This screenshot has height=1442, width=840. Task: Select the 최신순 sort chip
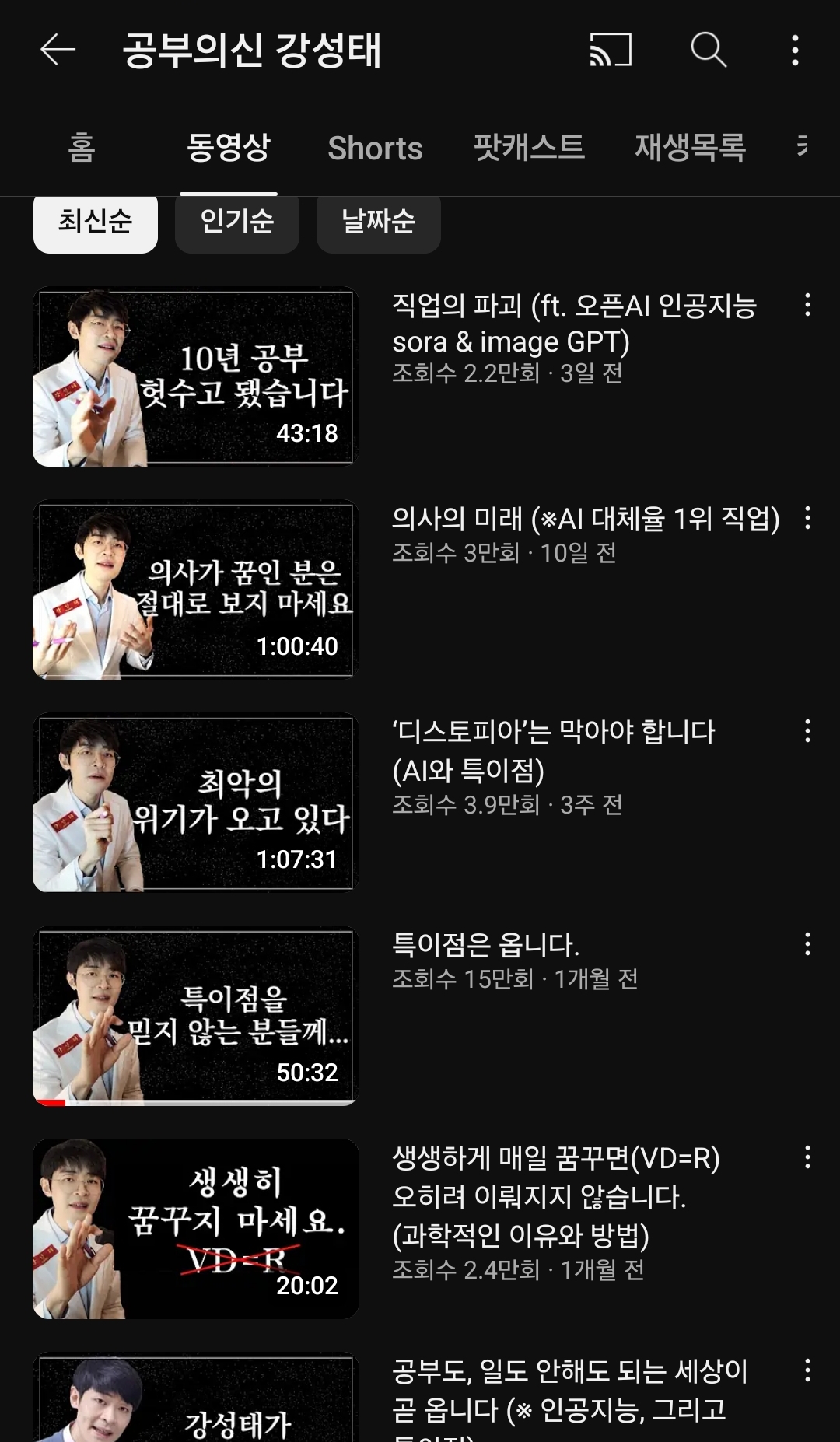click(x=96, y=222)
